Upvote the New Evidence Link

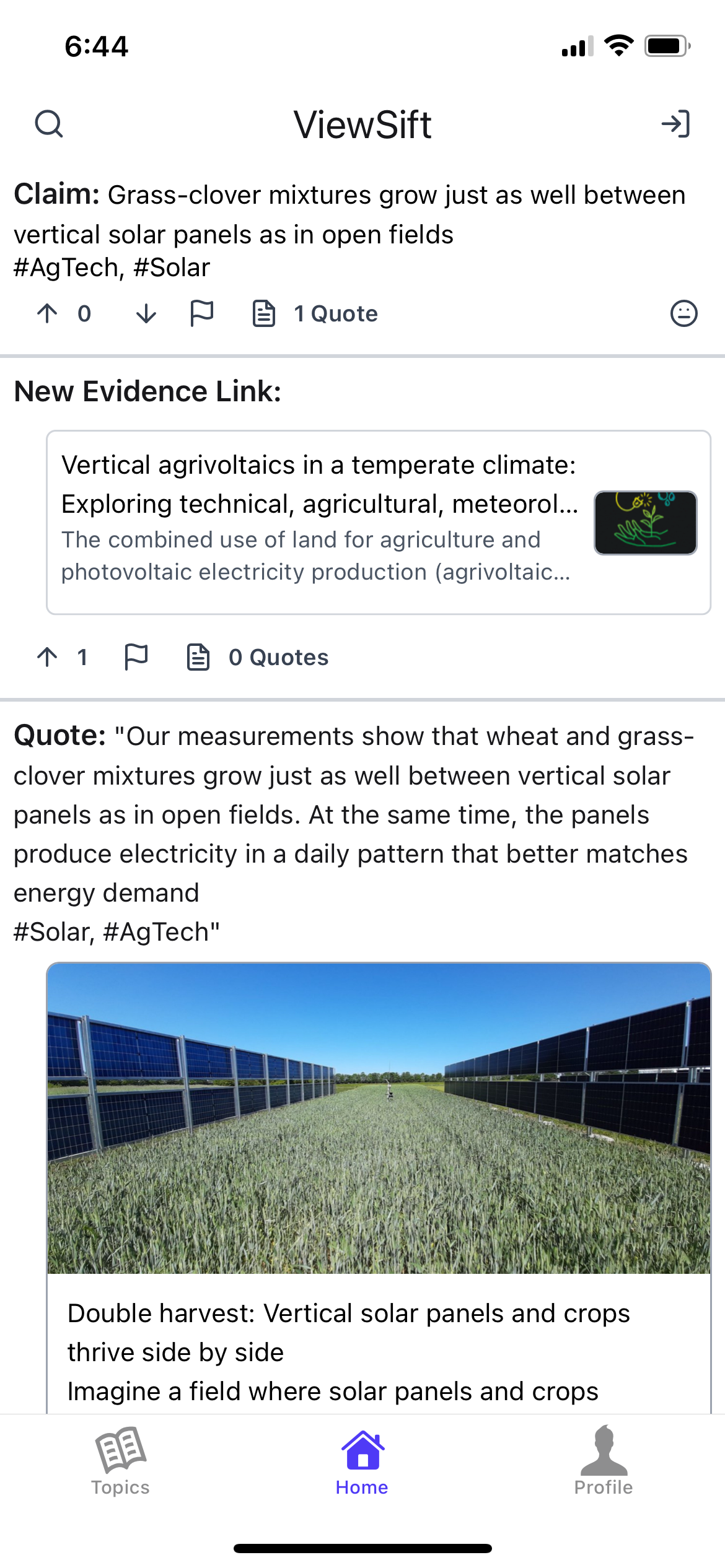point(48,657)
